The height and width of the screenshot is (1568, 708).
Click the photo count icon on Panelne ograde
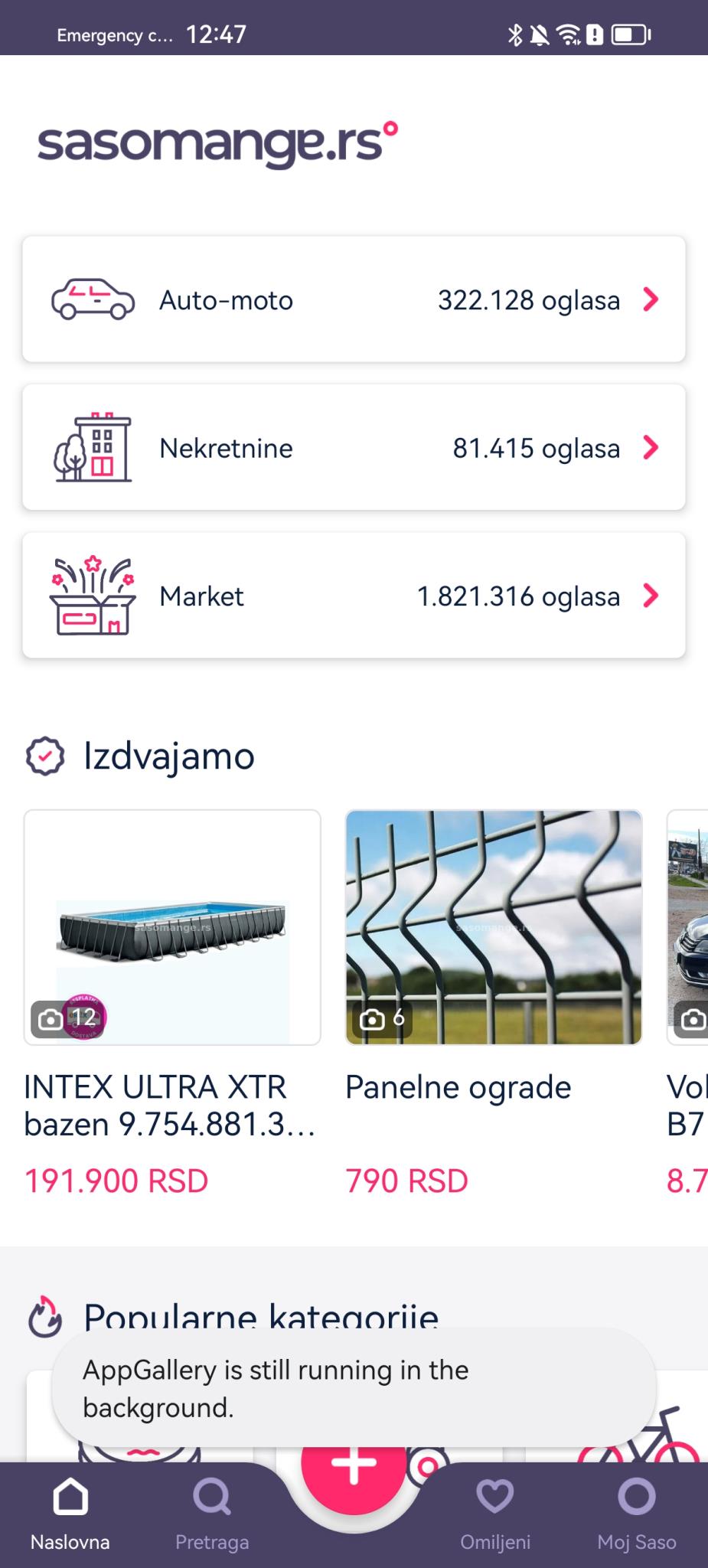click(x=370, y=1021)
